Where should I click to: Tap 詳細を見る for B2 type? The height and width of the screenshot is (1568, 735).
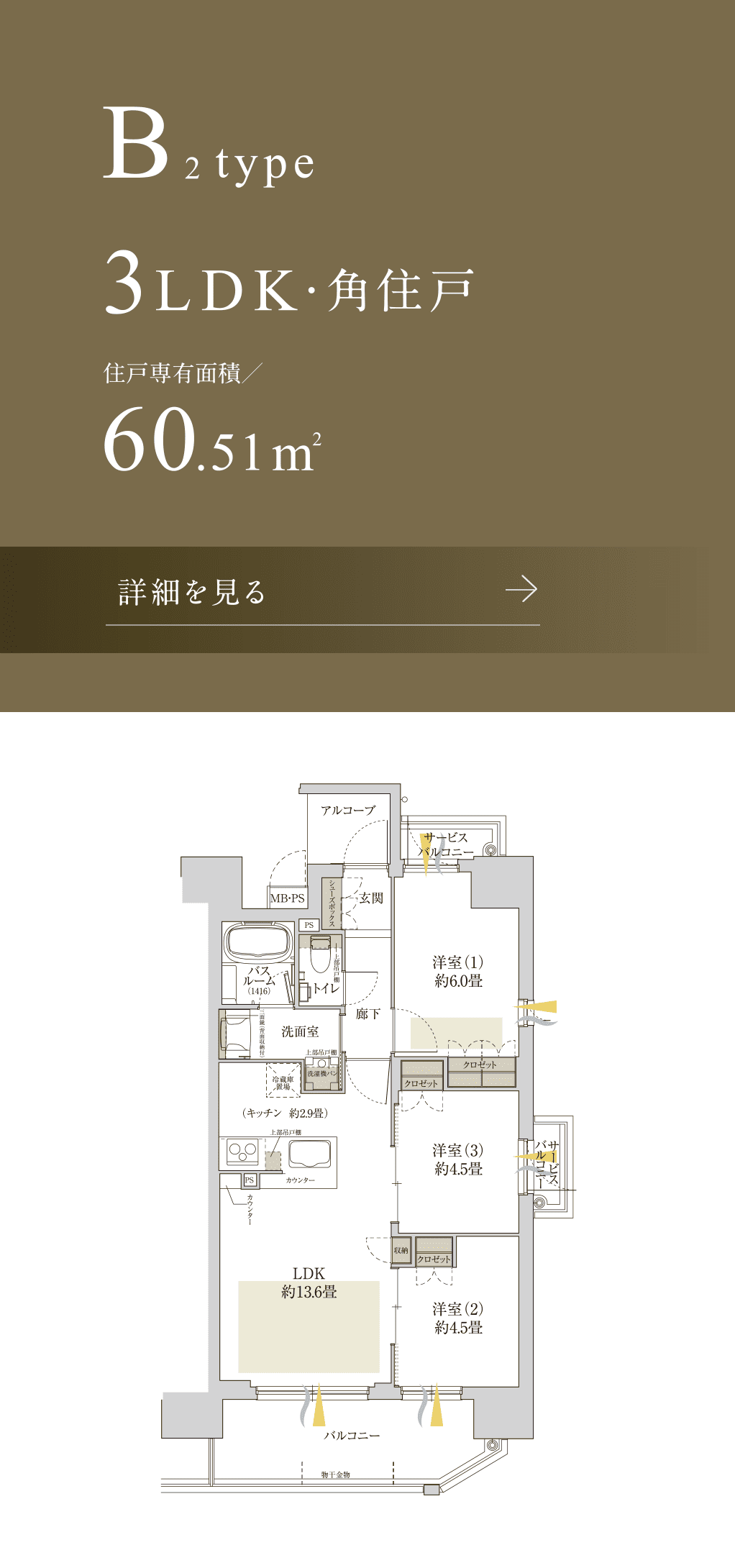click(x=322, y=592)
